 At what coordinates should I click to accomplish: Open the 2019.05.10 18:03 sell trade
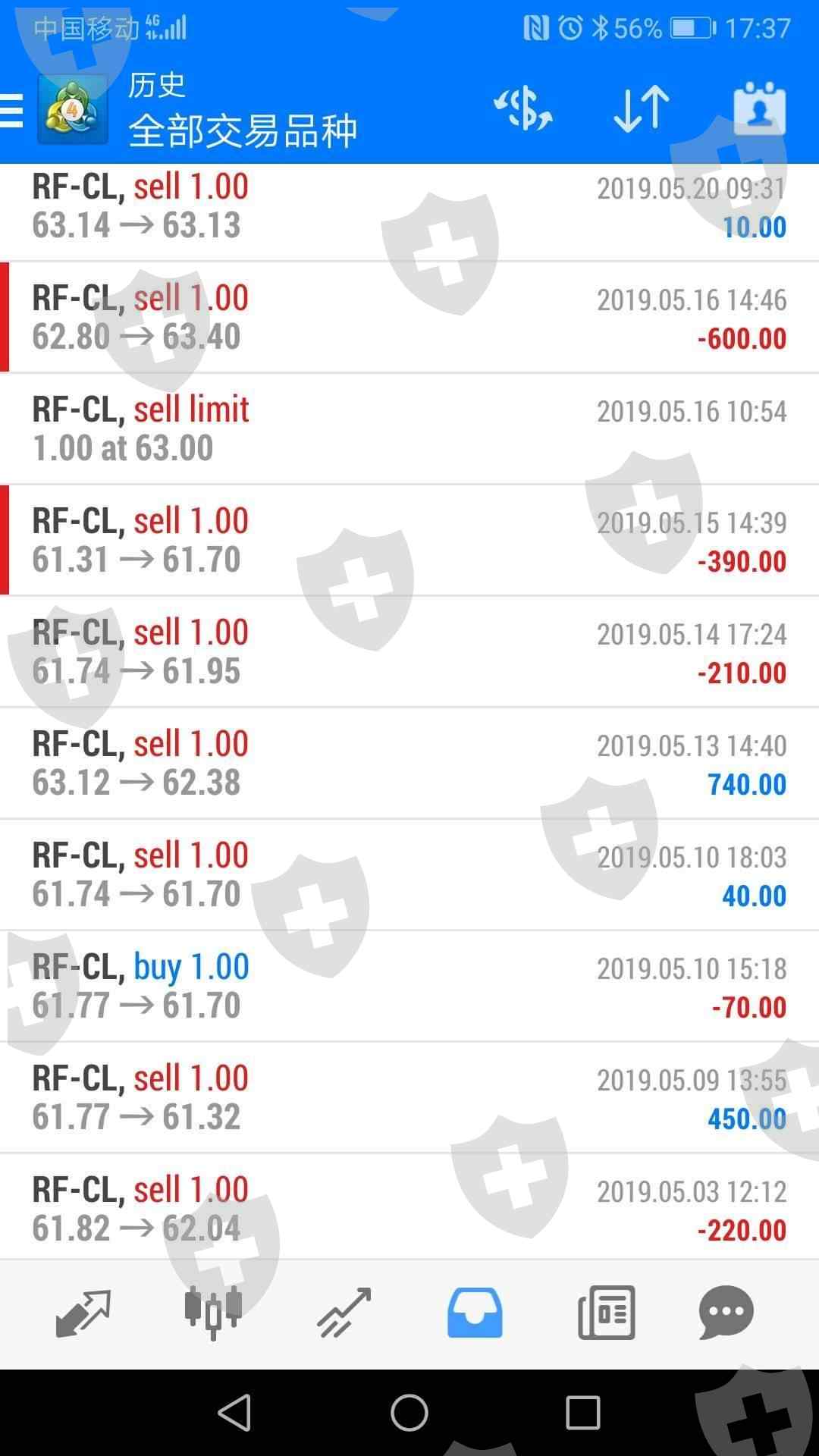click(409, 875)
